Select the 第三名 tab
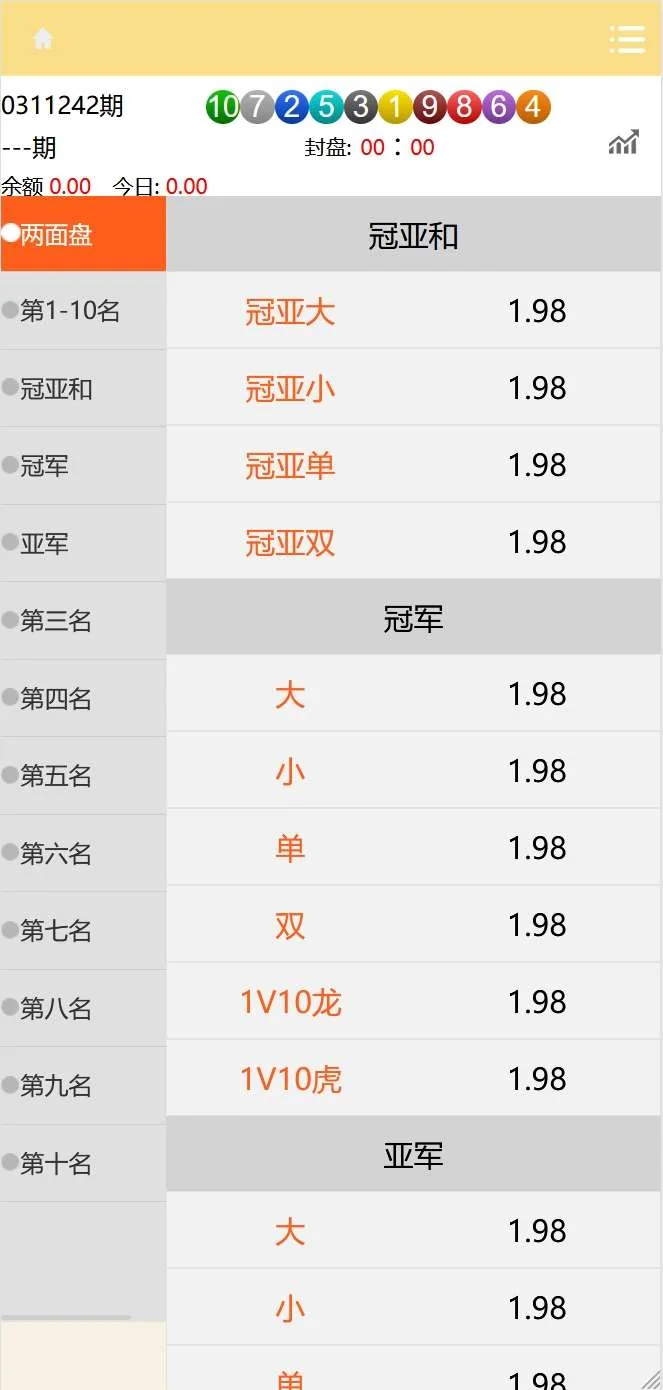Image resolution: width=663 pixels, height=1390 pixels. [83, 621]
